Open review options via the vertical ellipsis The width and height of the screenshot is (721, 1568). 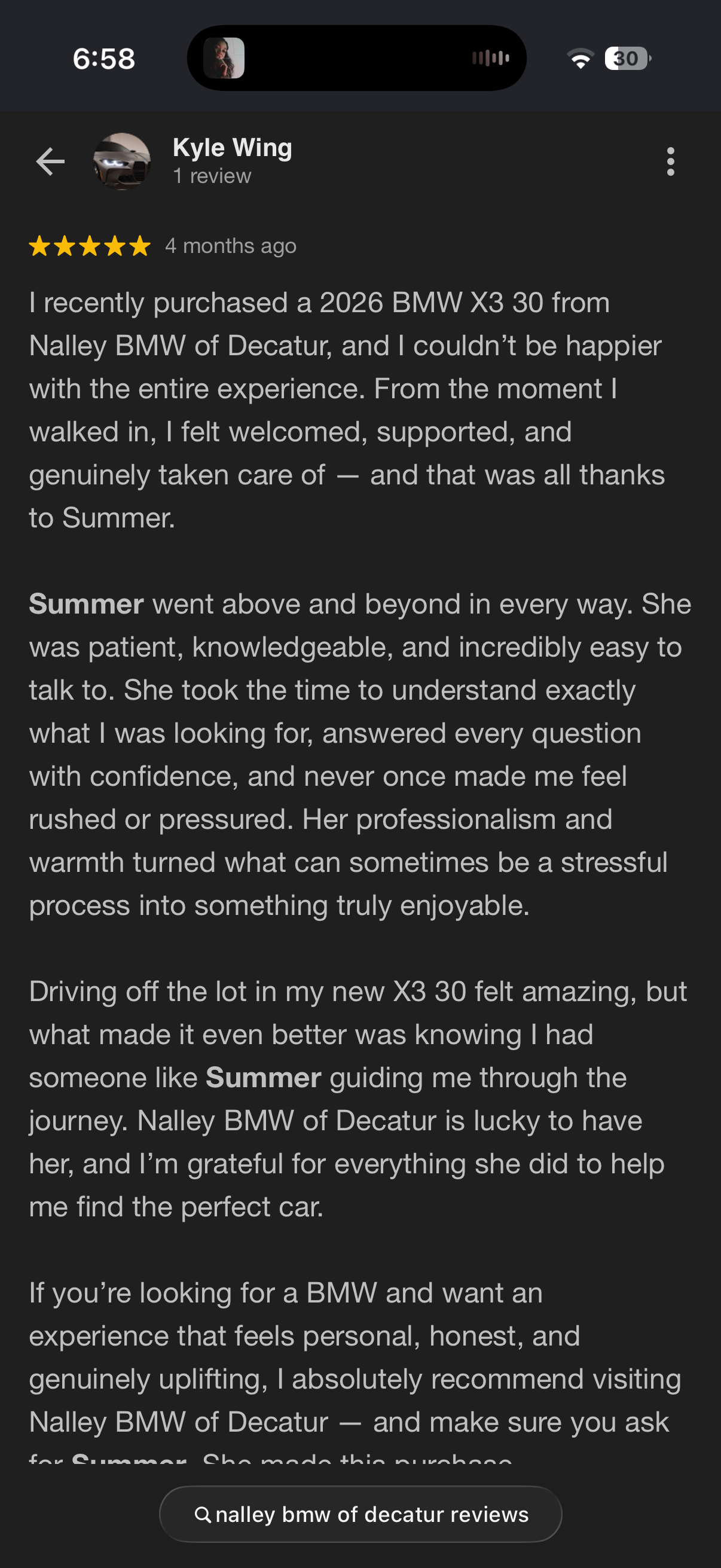tap(671, 161)
